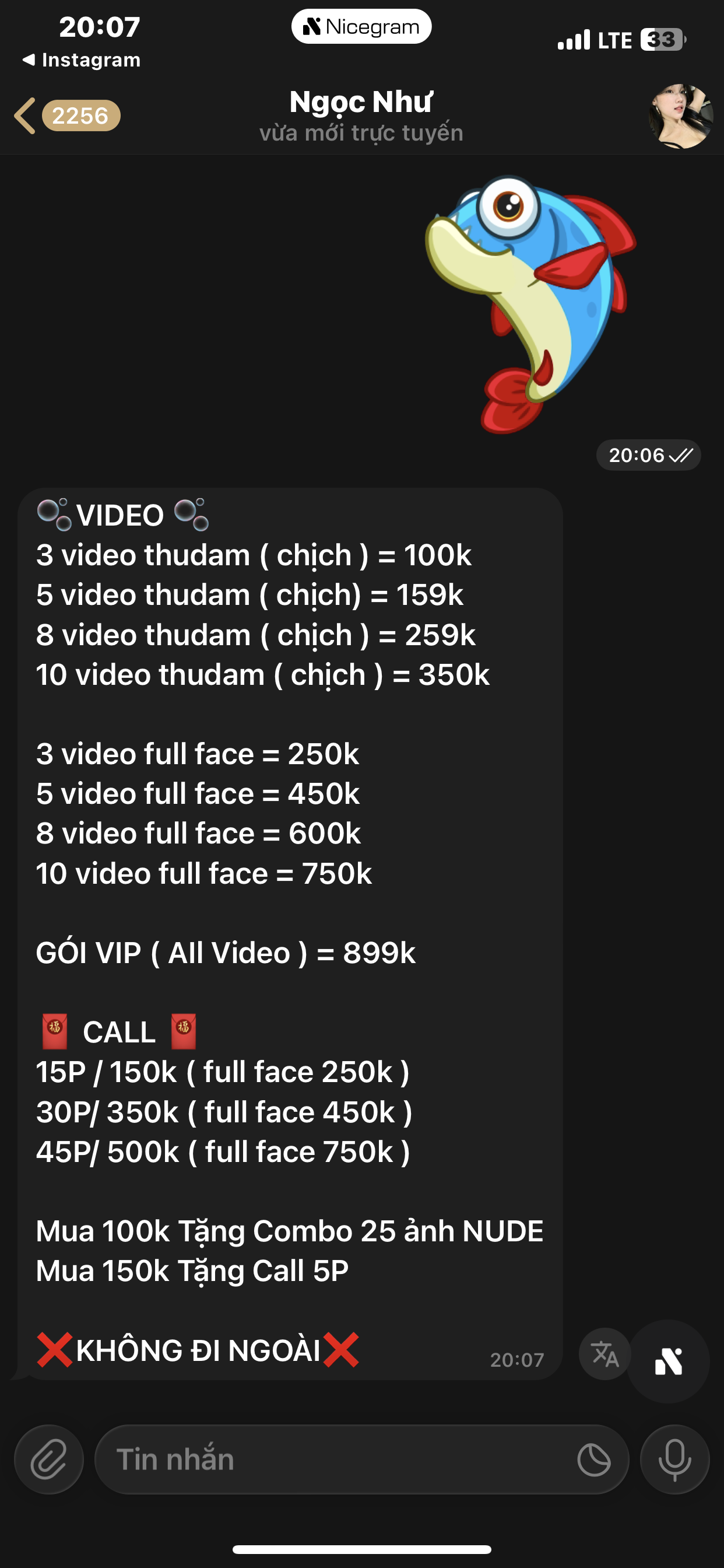Tap the fish sticker message
The height and width of the screenshot is (1568, 724).
(x=530, y=304)
